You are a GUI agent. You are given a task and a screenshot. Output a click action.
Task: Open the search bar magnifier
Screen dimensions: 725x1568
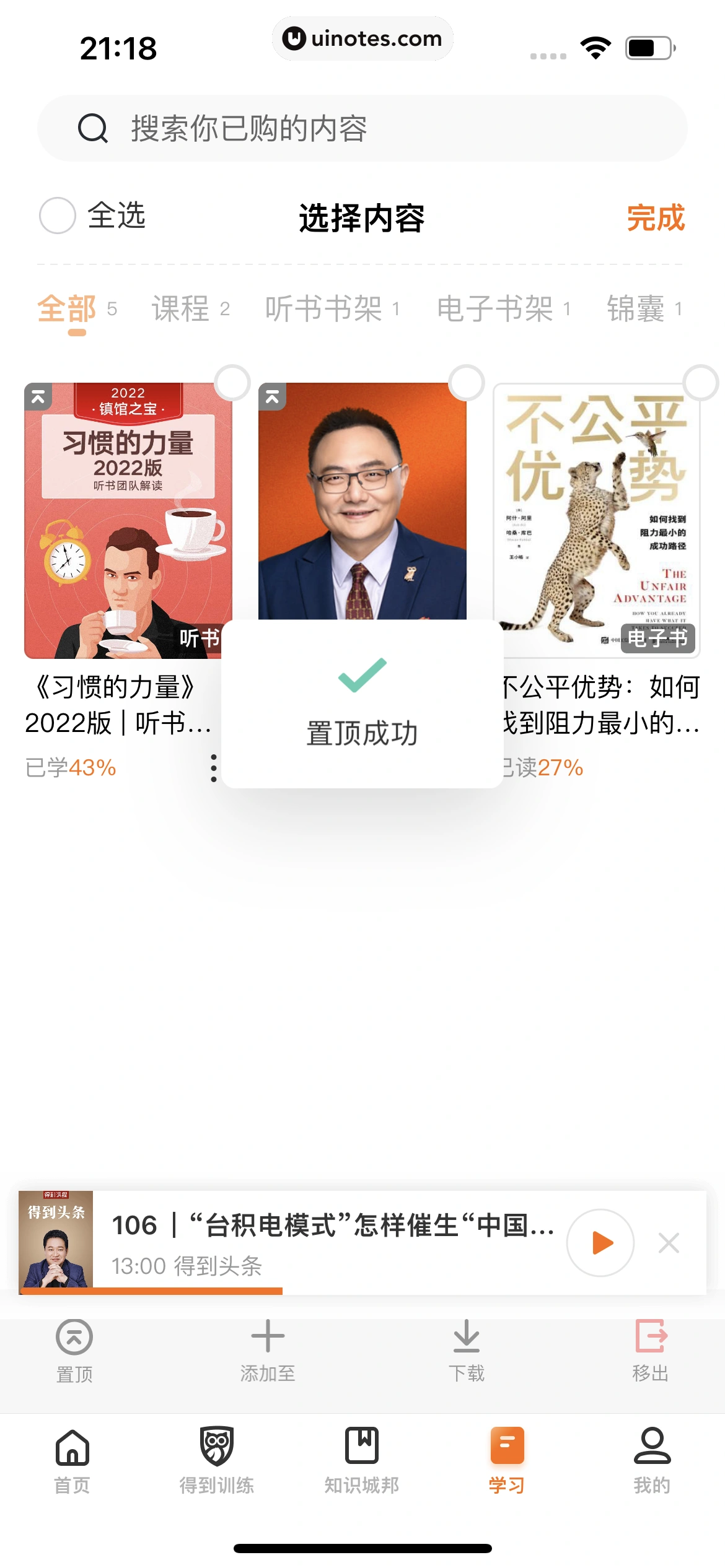click(92, 128)
